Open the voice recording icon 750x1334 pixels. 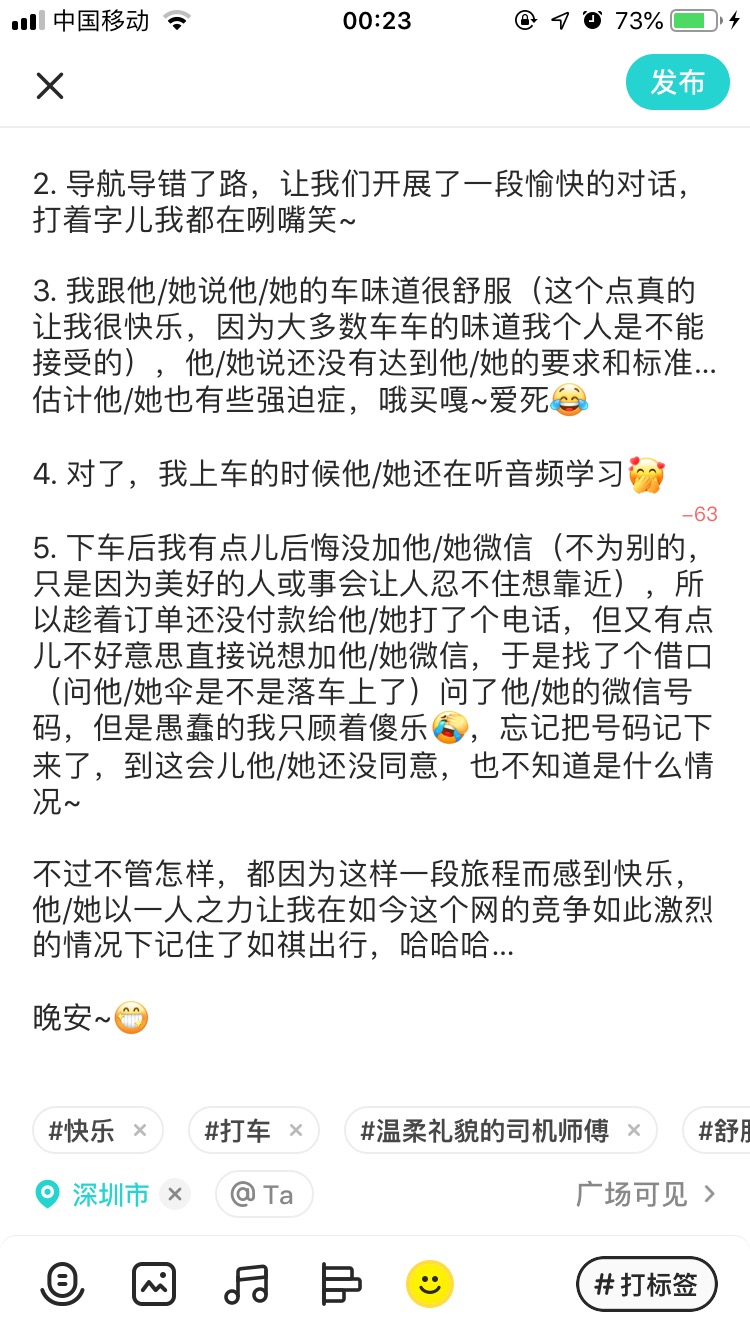tap(62, 1284)
